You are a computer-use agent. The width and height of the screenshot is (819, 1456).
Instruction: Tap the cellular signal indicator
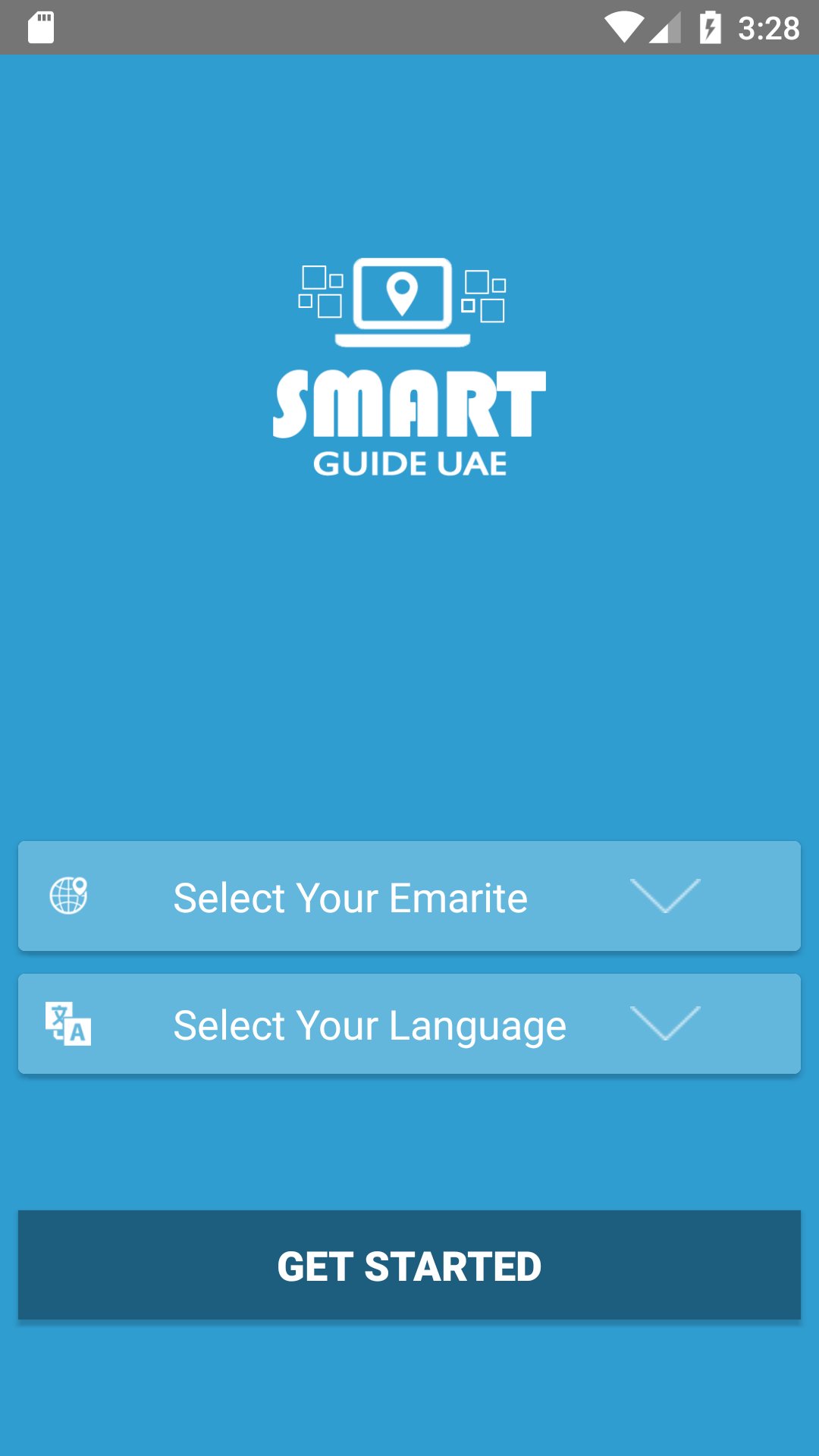click(664, 28)
